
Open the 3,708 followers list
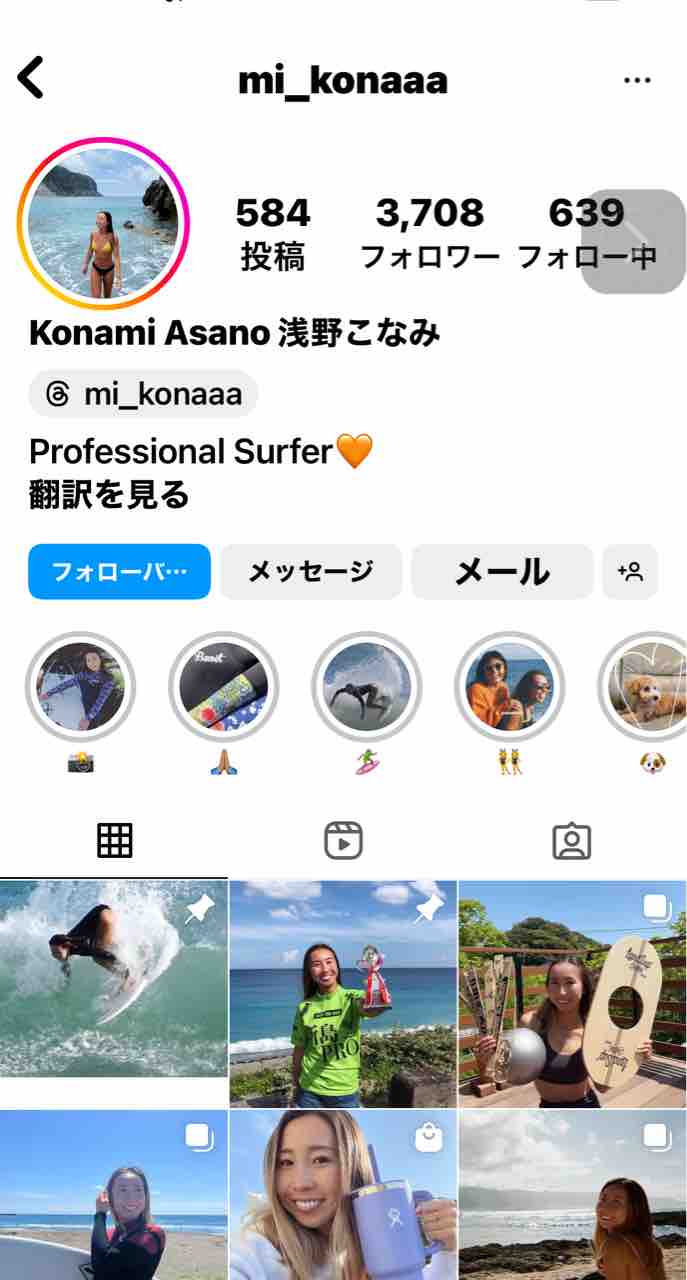(x=429, y=234)
